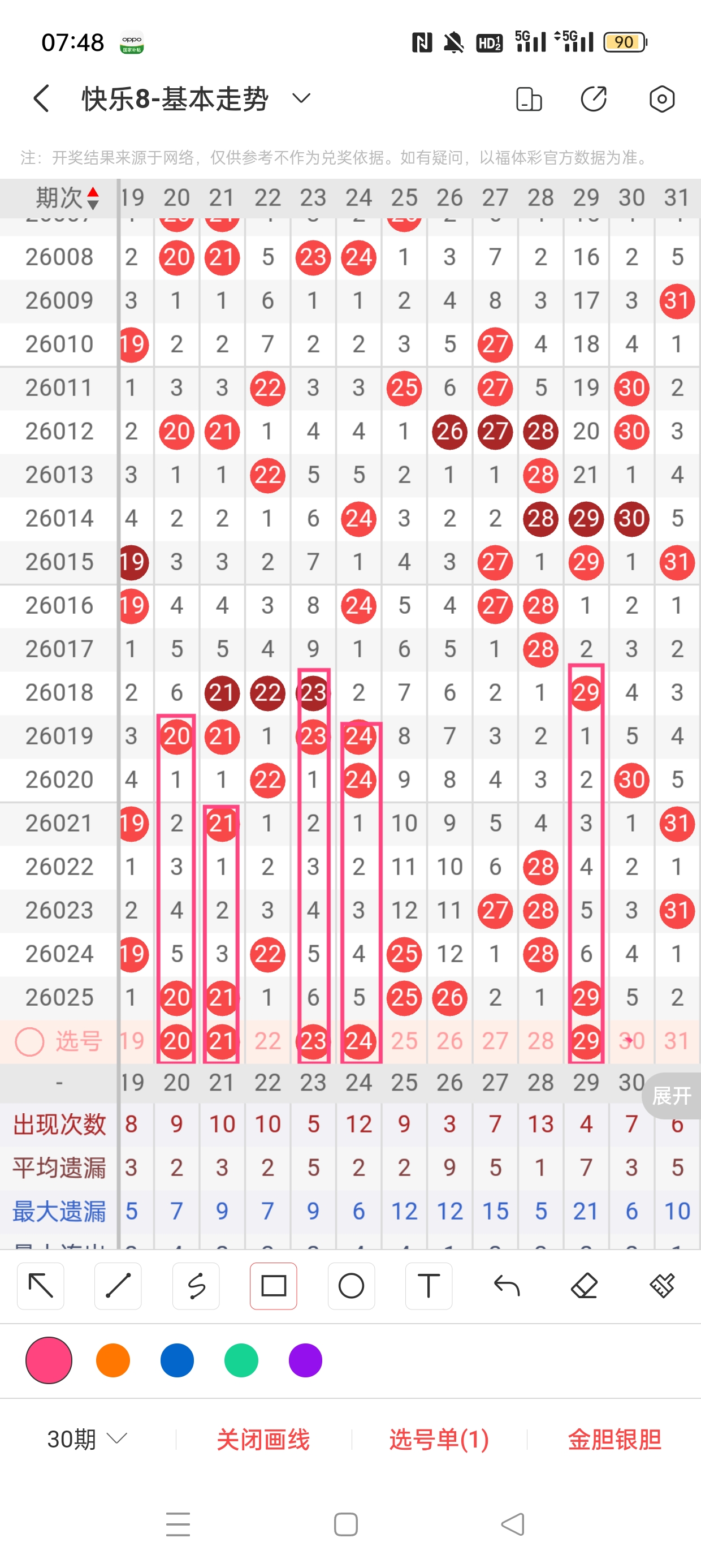Open the 30期 period selector
The width and height of the screenshot is (701, 1568).
click(x=87, y=1439)
